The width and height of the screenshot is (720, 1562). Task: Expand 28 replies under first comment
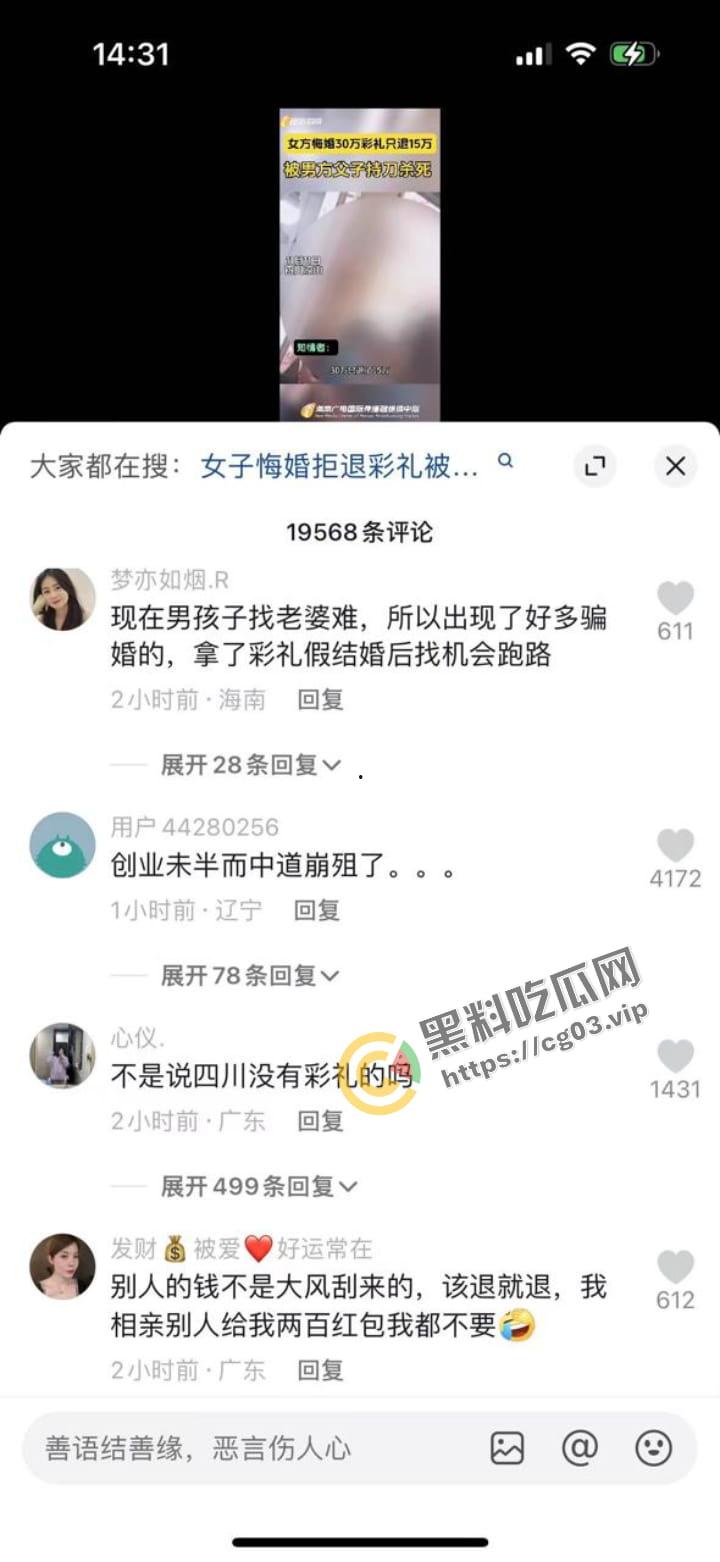(x=250, y=765)
